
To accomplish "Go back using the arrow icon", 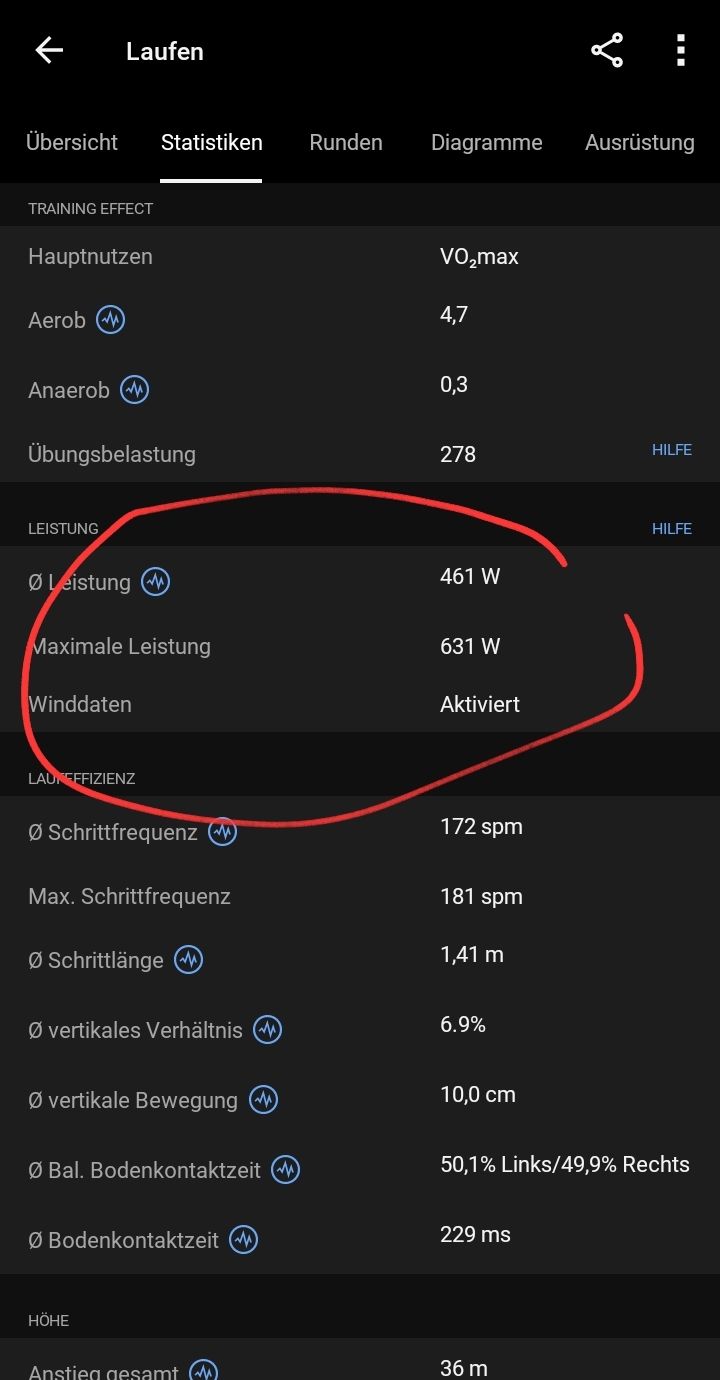I will click(x=49, y=51).
